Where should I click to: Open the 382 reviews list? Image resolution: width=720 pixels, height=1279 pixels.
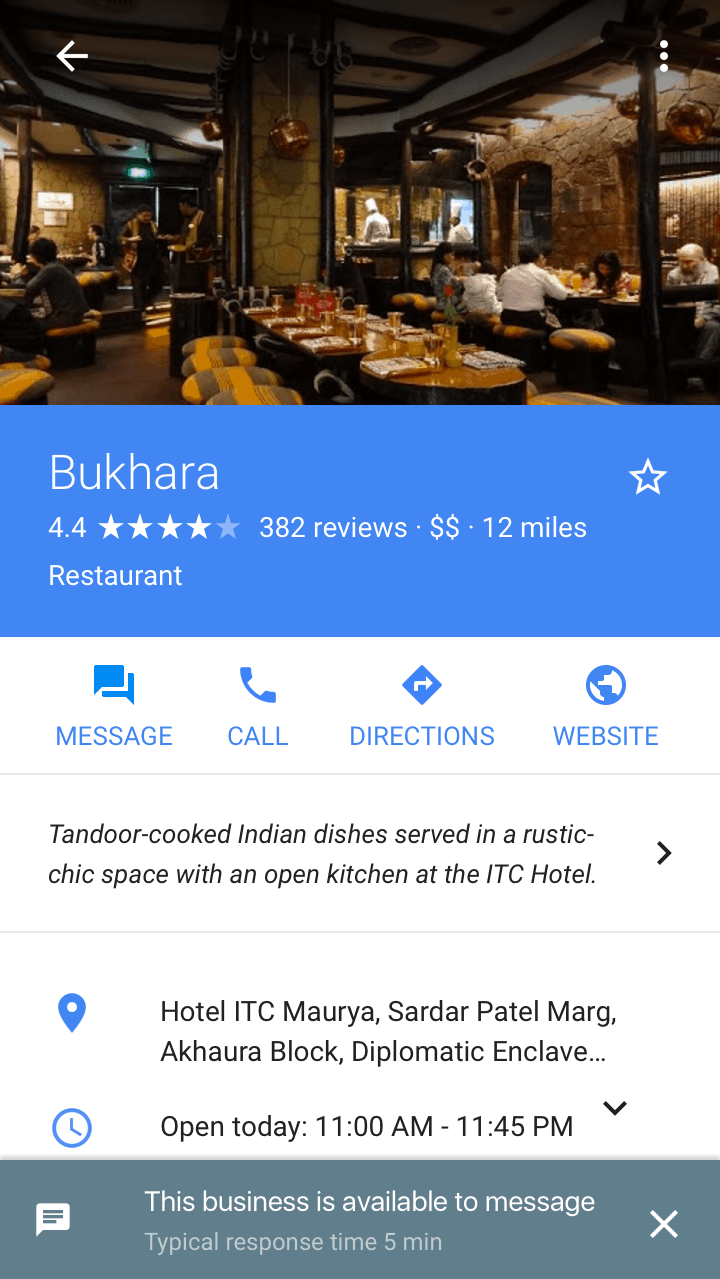click(333, 527)
